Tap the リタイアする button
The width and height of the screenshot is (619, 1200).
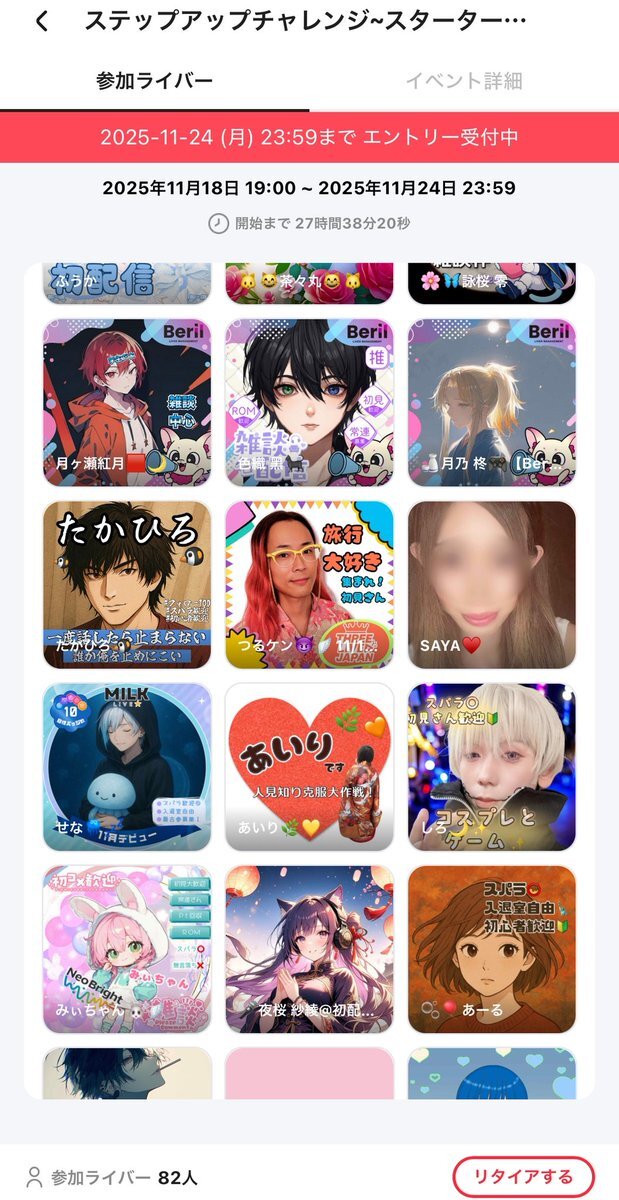tap(523, 1175)
